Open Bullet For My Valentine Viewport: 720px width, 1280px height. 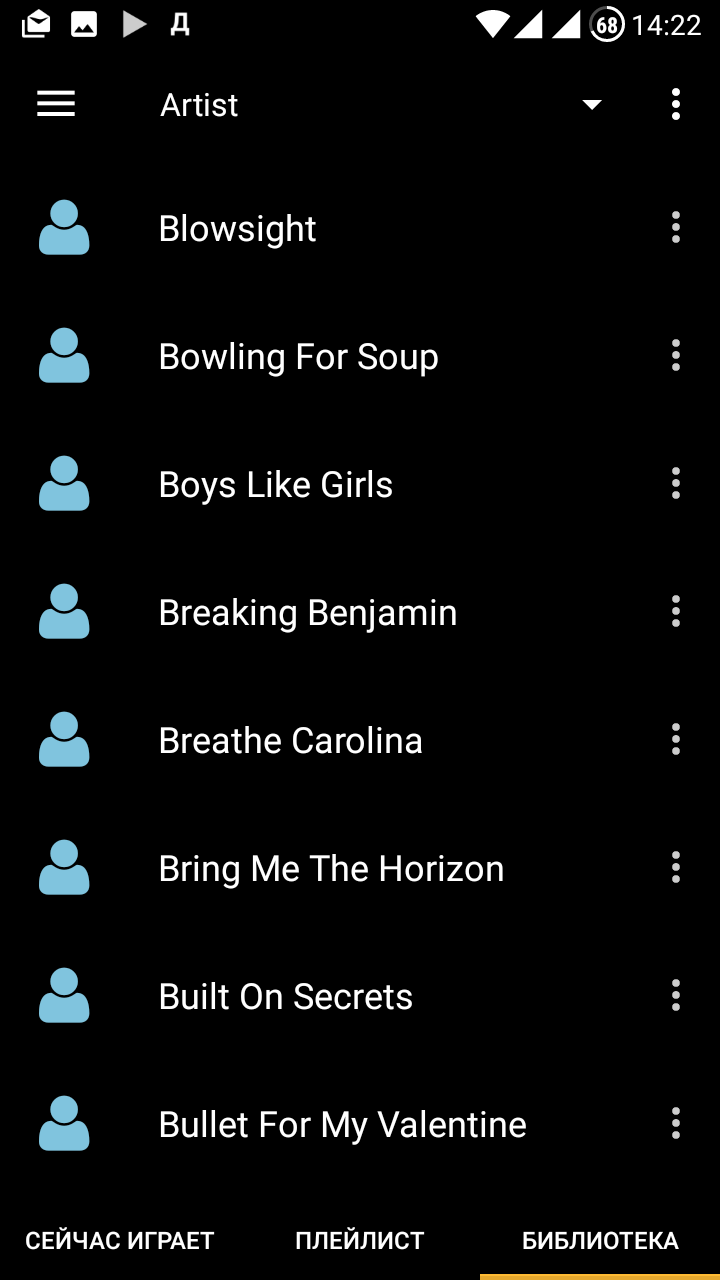[360, 1124]
